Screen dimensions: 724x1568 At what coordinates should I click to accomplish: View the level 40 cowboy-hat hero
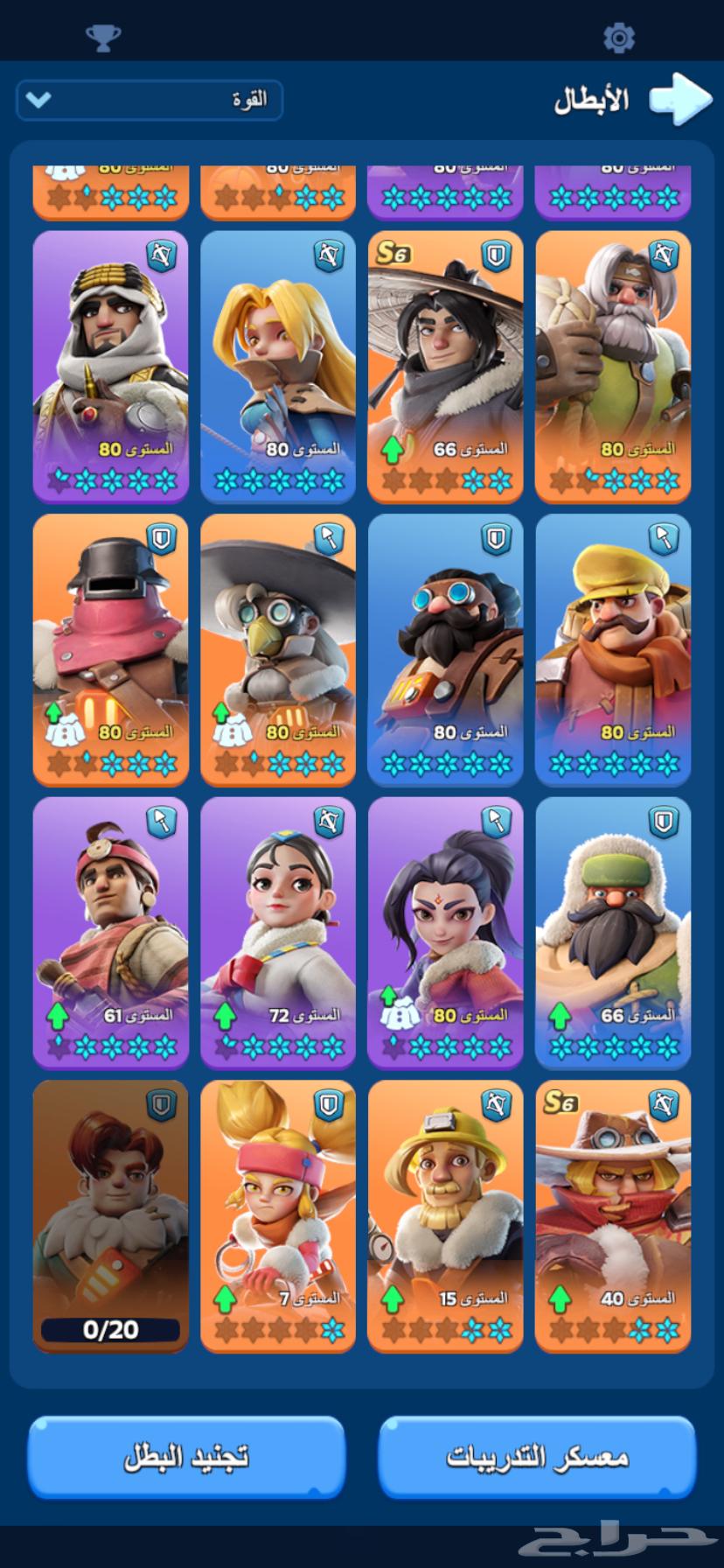(613, 1215)
